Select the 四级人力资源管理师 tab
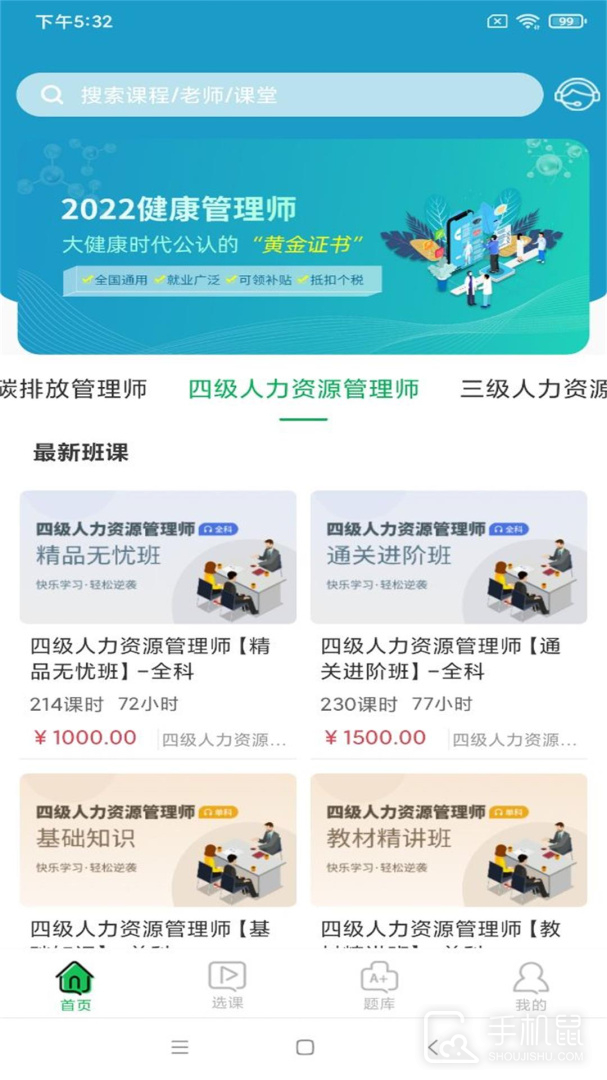 [303, 389]
